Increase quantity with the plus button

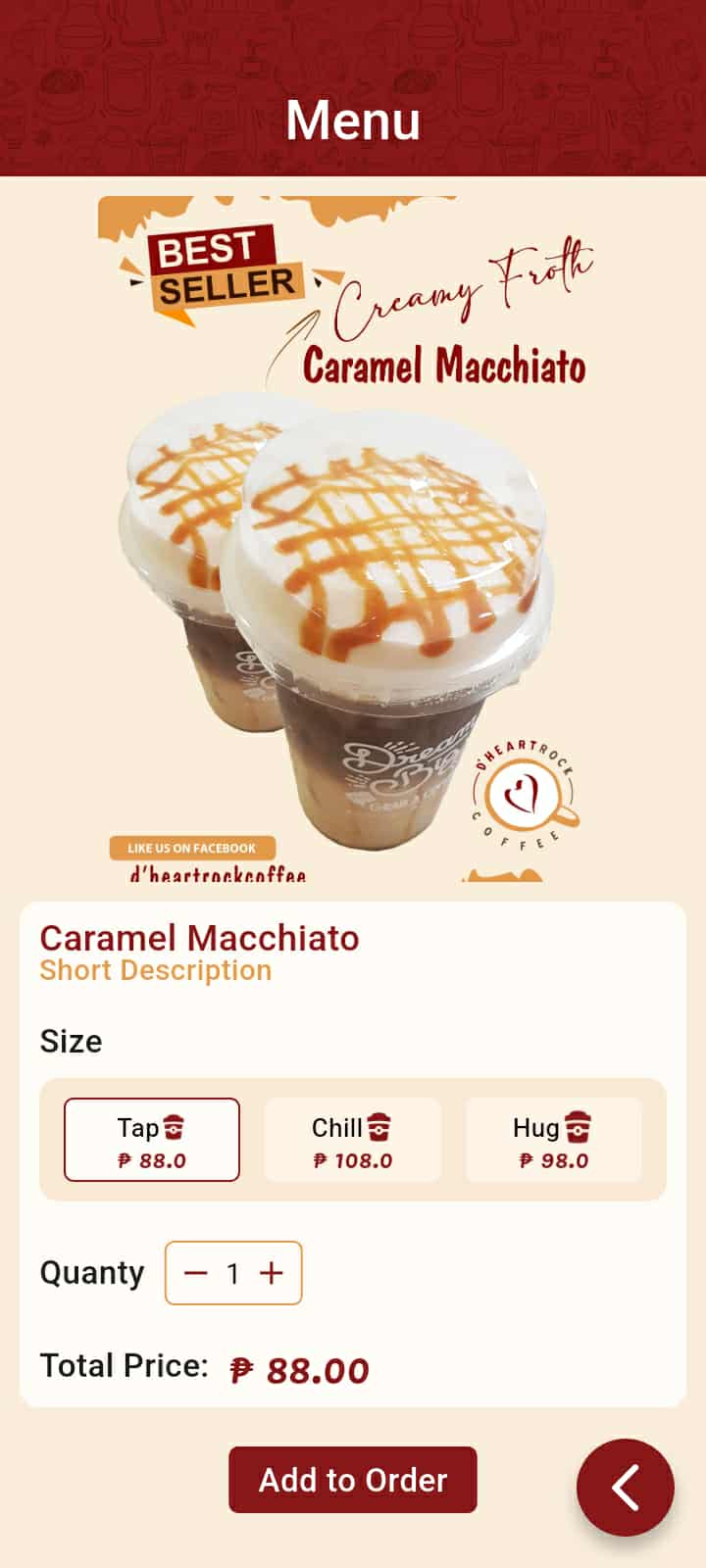point(272,1273)
